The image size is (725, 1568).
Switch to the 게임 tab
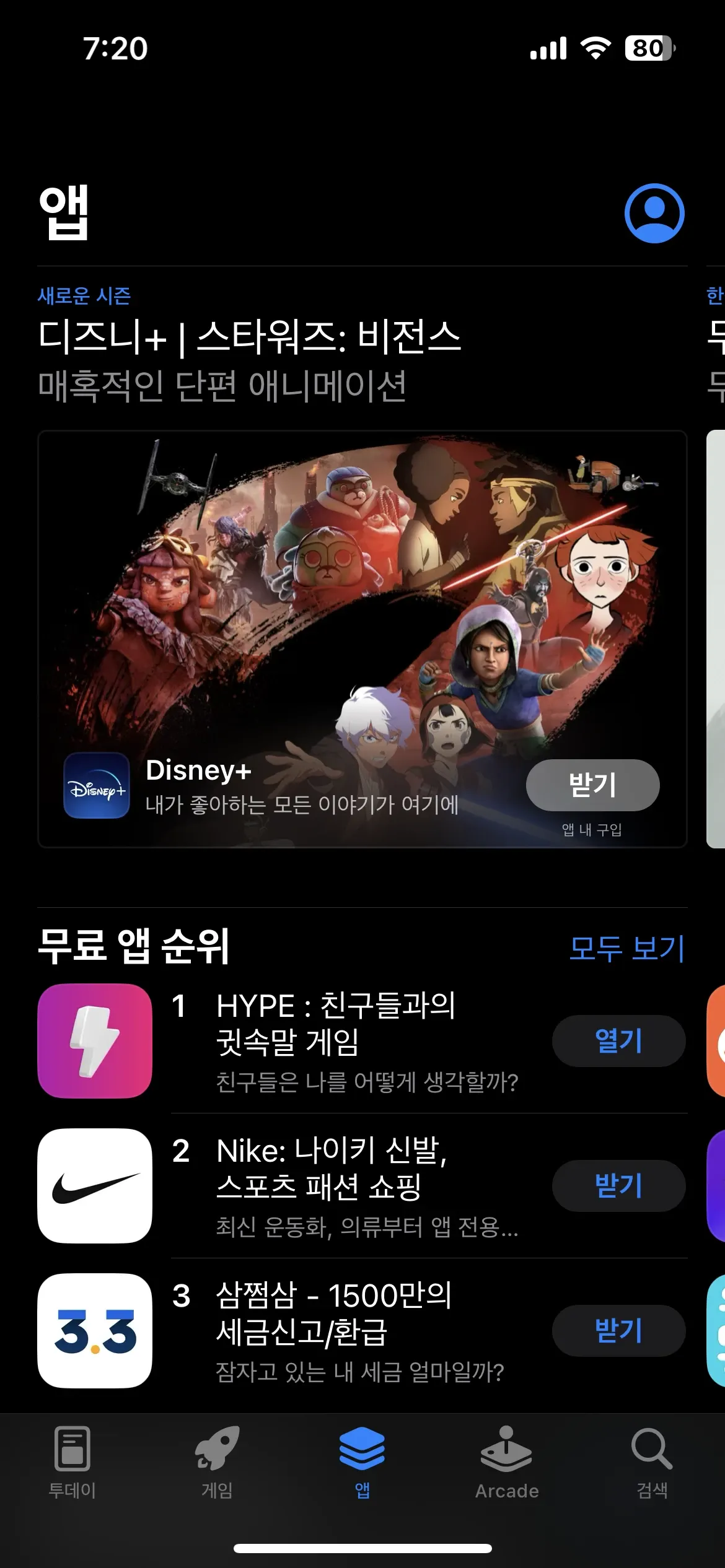click(217, 1461)
